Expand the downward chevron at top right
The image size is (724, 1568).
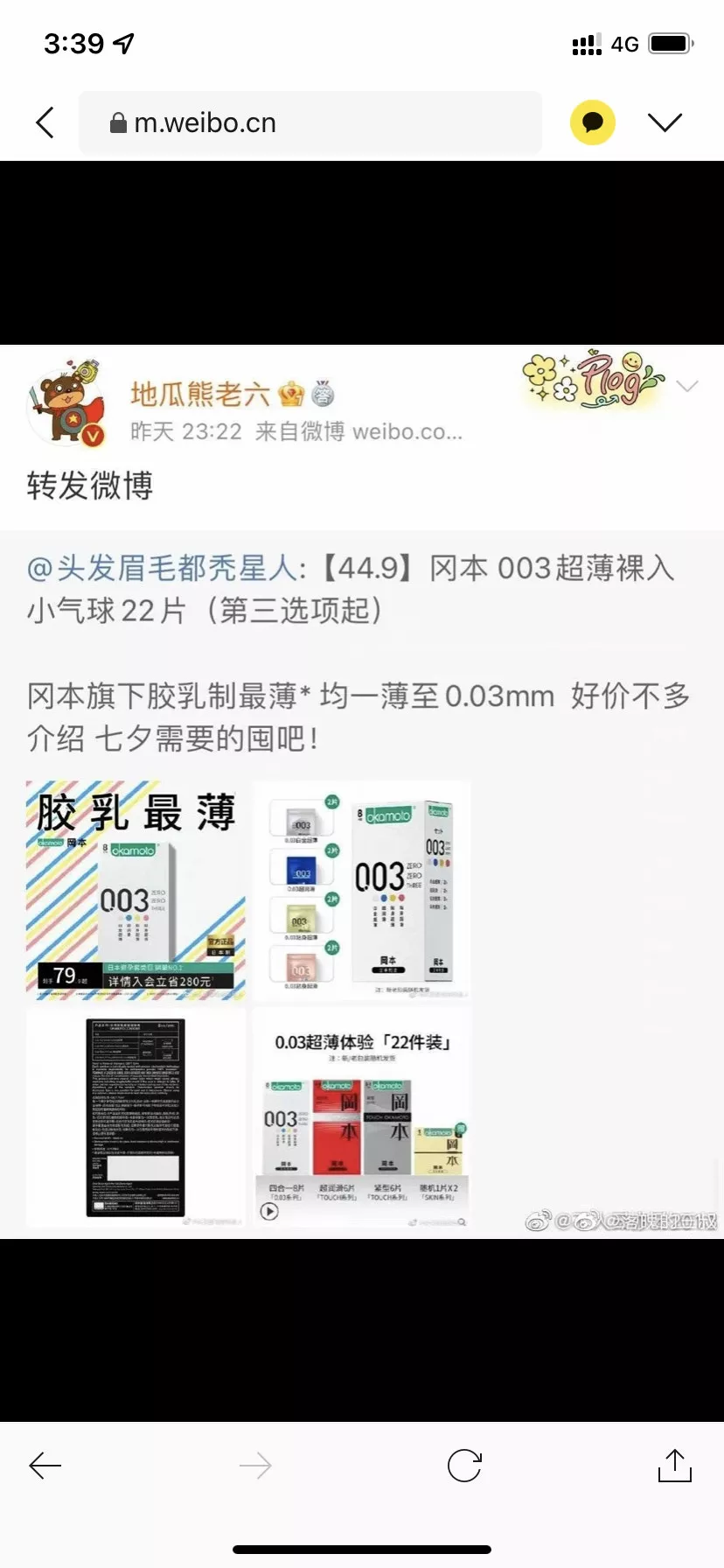pos(665,122)
